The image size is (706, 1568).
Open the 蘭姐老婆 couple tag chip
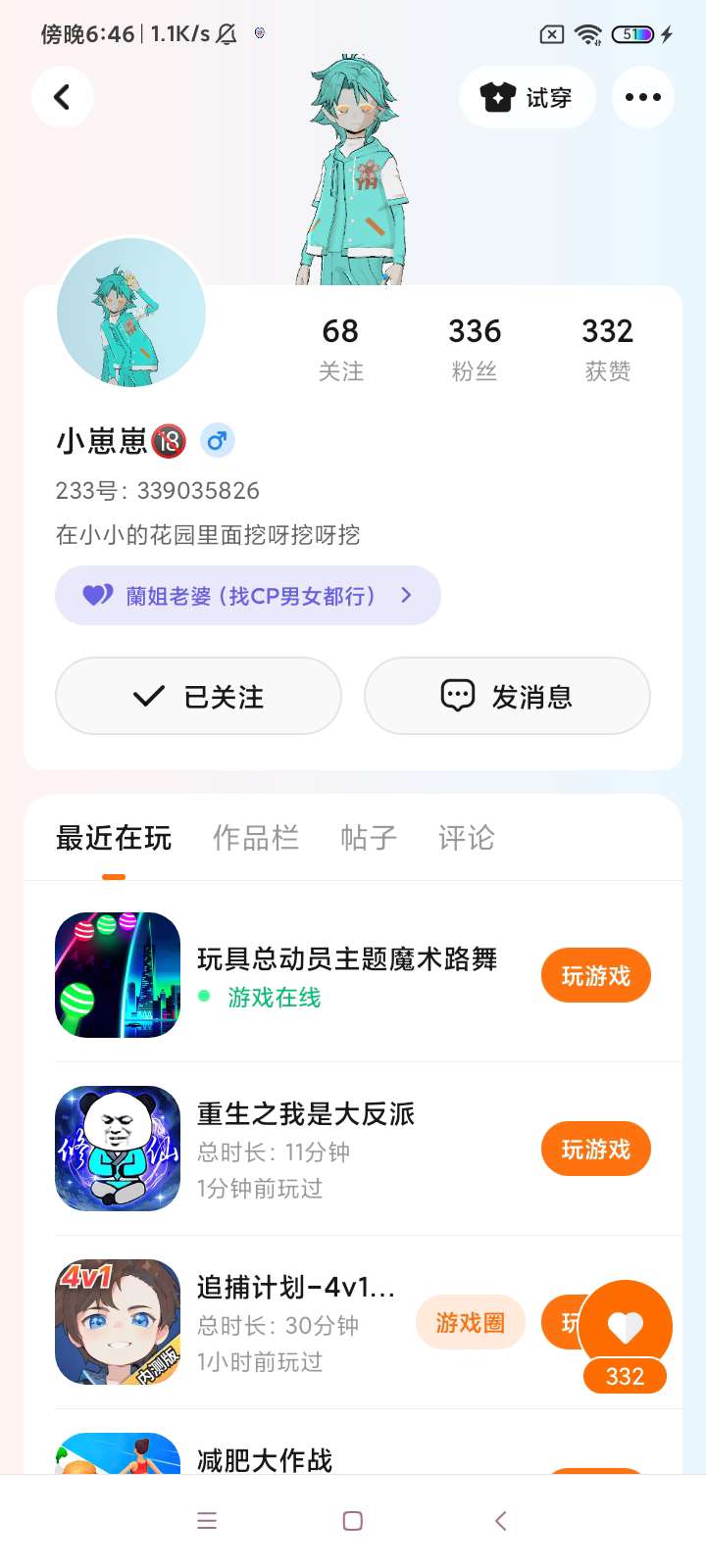point(247,596)
